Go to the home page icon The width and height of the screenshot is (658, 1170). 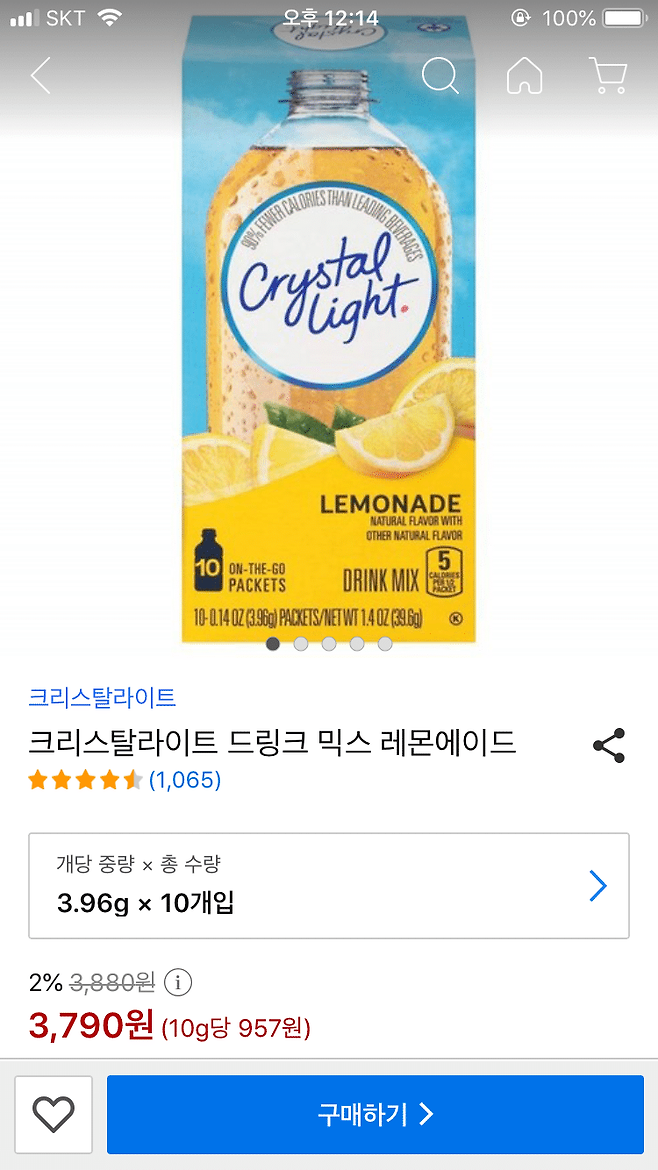[524, 76]
